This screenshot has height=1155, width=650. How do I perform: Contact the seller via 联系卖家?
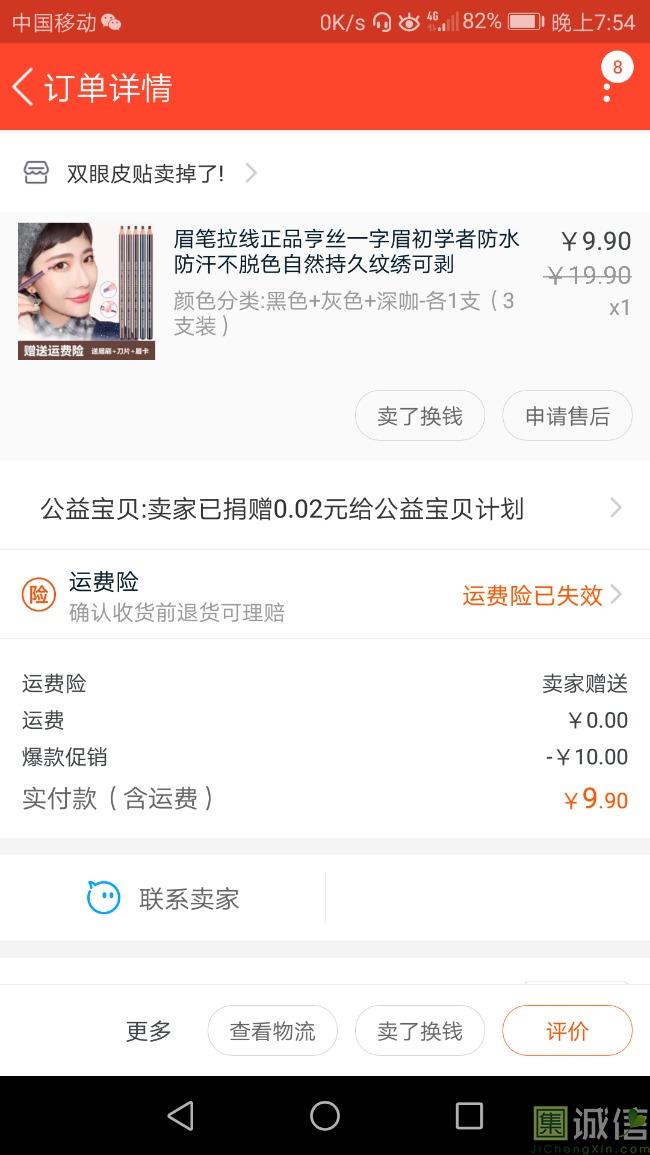click(163, 899)
